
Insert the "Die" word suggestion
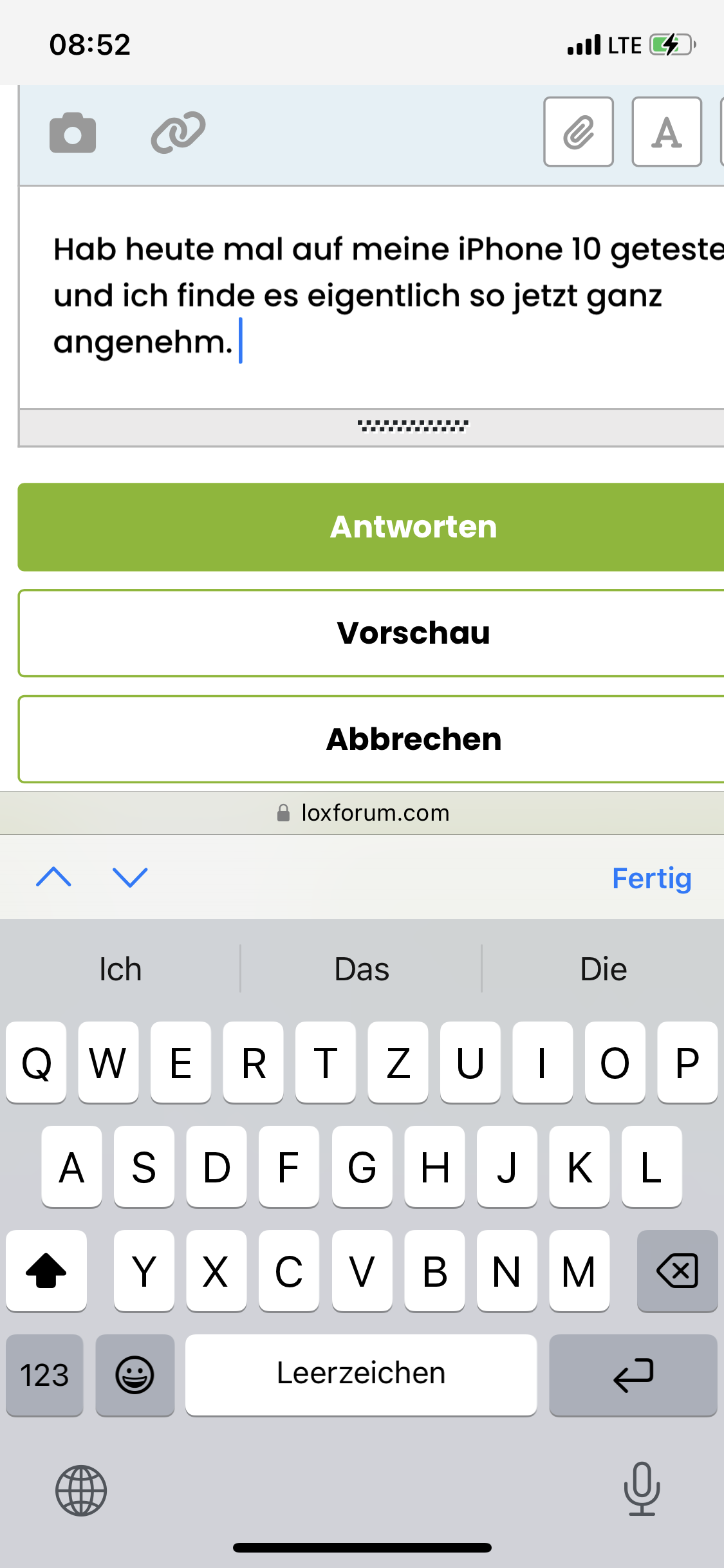point(603,969)
